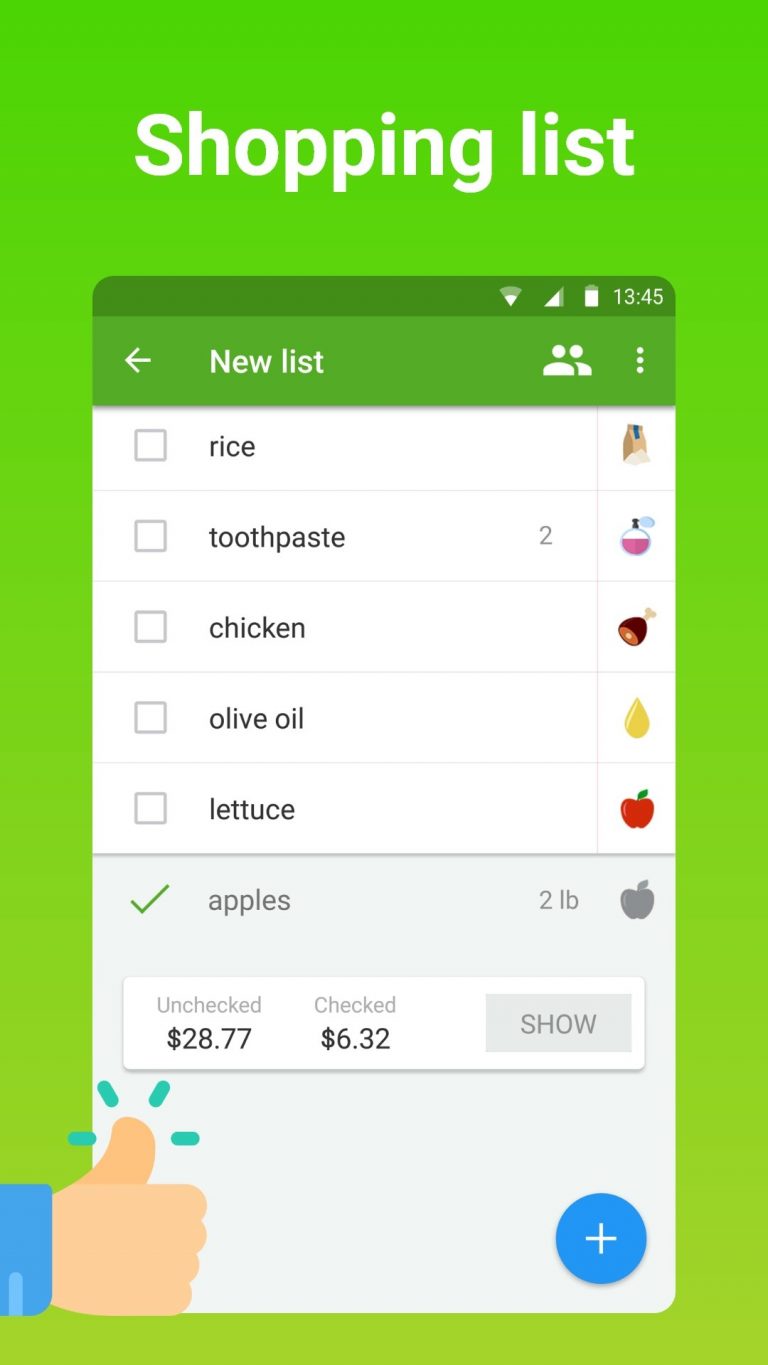Screen dimensions: 768x1365
Task: Select the apples row quantity label
Action: point(559,899)
